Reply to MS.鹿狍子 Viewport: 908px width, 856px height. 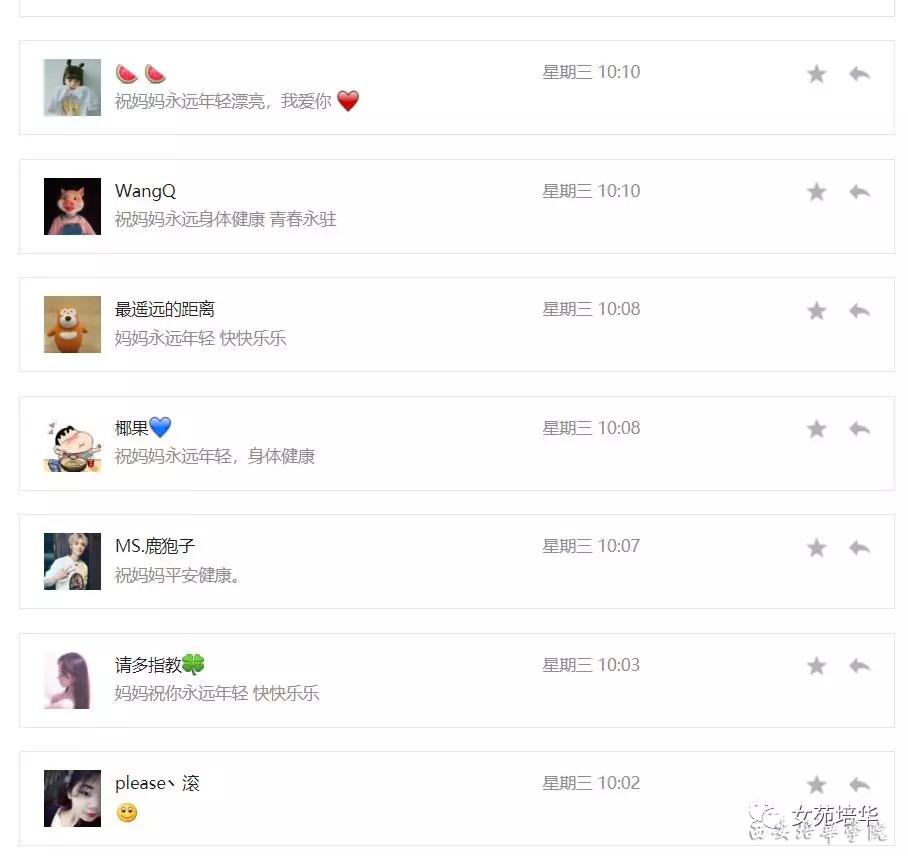point(859,548)
